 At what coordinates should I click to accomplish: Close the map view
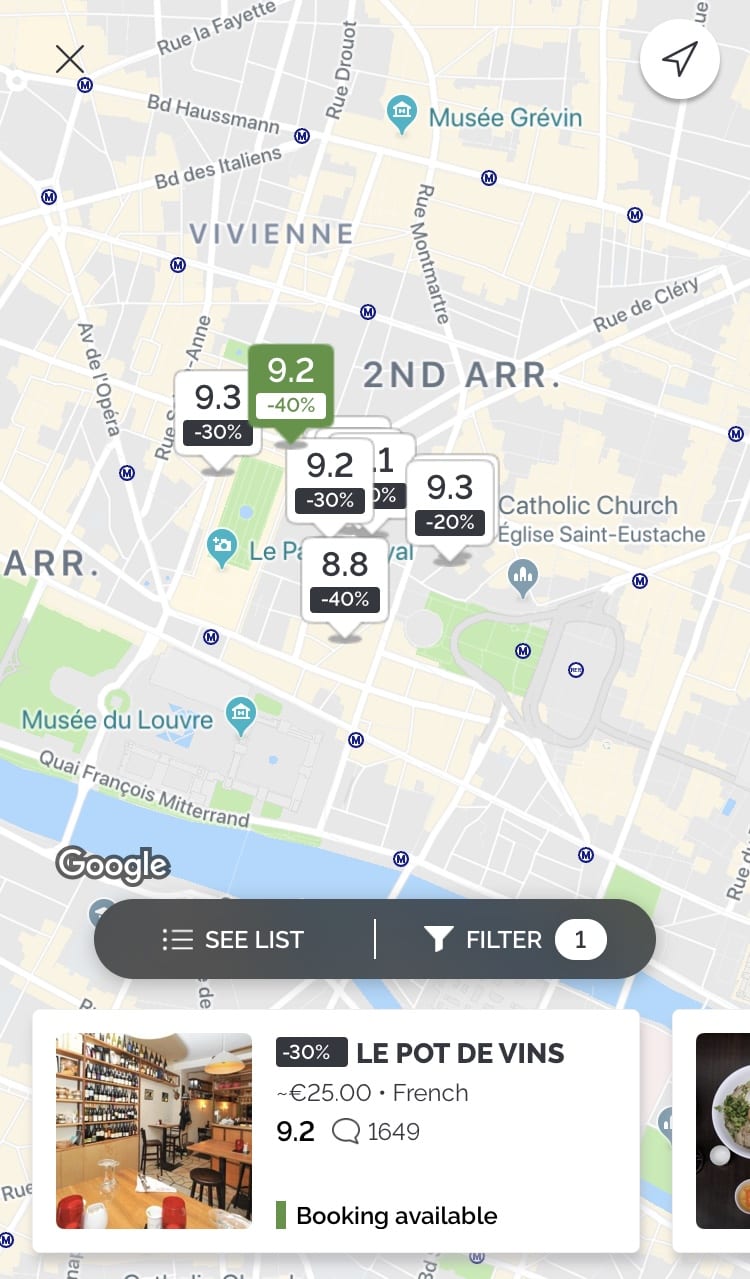[70, 59]
